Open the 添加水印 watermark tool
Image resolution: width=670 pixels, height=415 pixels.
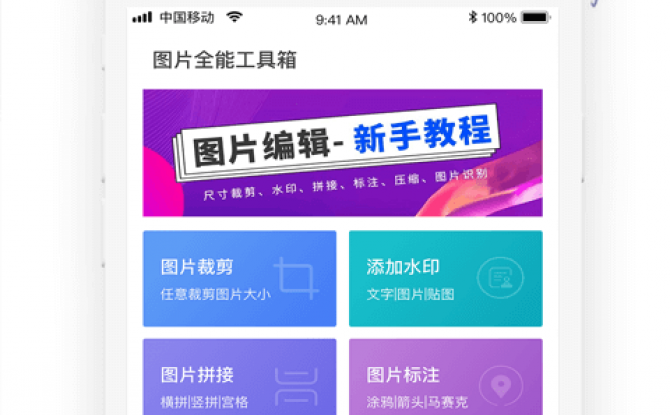pos(445,278)
